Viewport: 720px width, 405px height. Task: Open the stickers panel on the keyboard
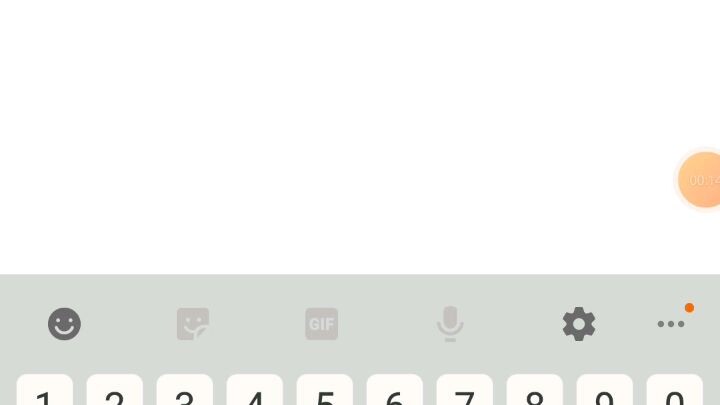[x=193, y=324]
